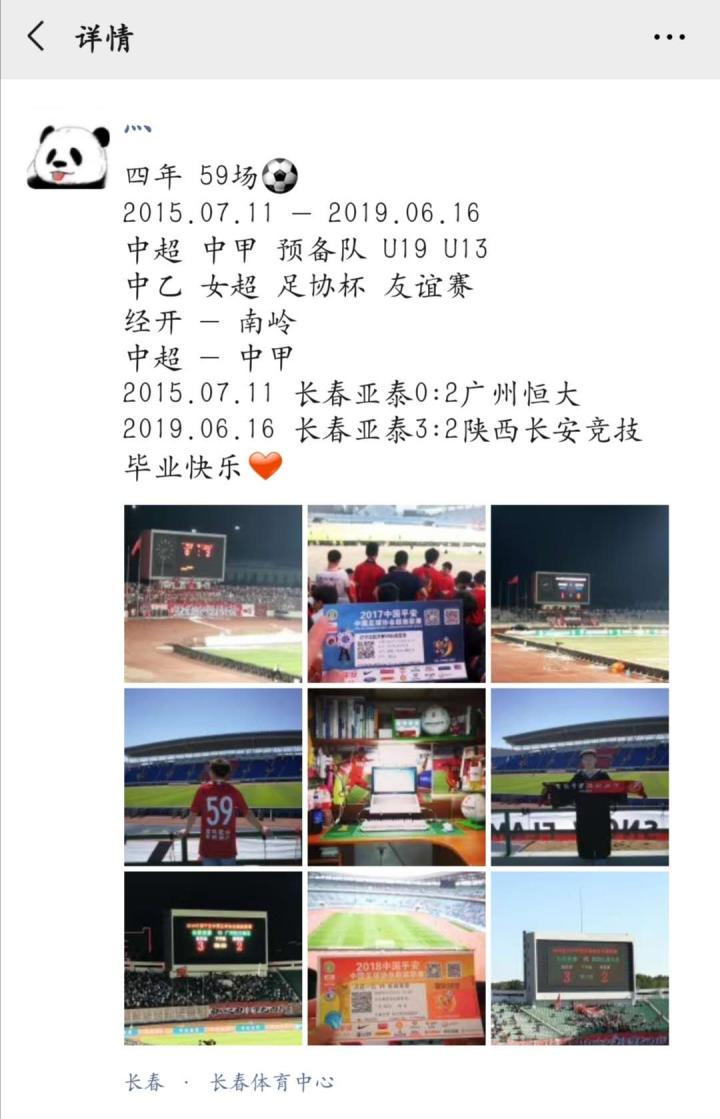Open the 2018 match ticket photo

click(396, 958)
